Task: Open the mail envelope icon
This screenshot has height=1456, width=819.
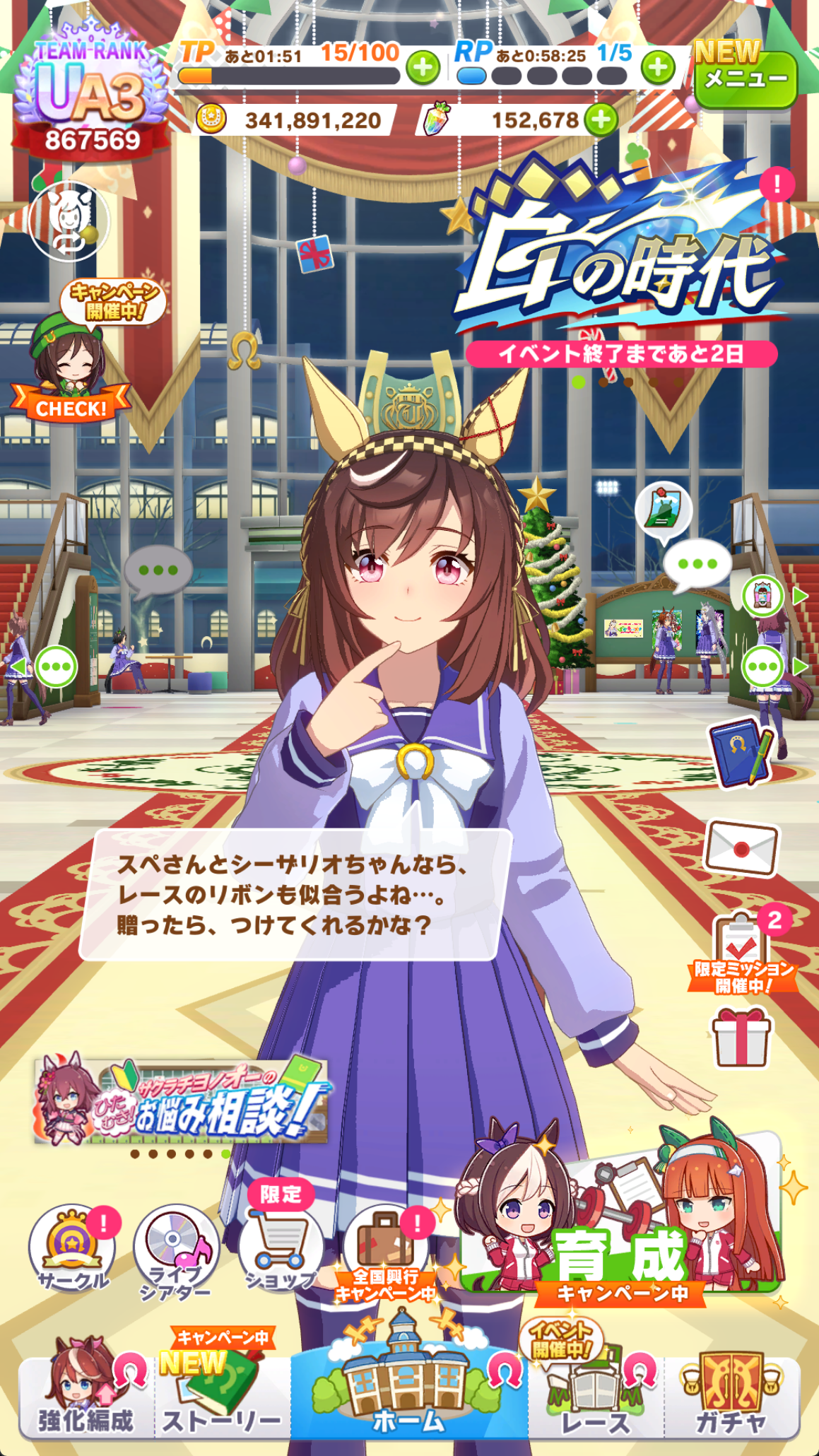Action: tap(741, 847)
